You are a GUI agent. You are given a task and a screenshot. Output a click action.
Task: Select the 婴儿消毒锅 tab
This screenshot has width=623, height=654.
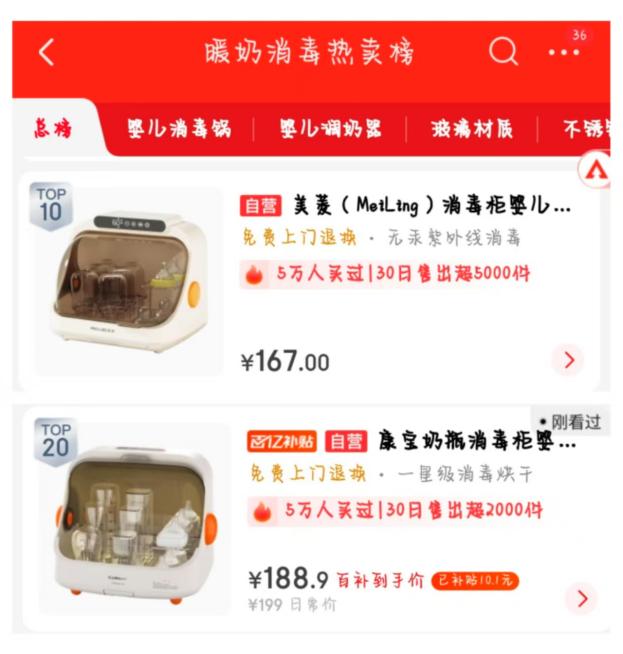(x=179, y=129)
